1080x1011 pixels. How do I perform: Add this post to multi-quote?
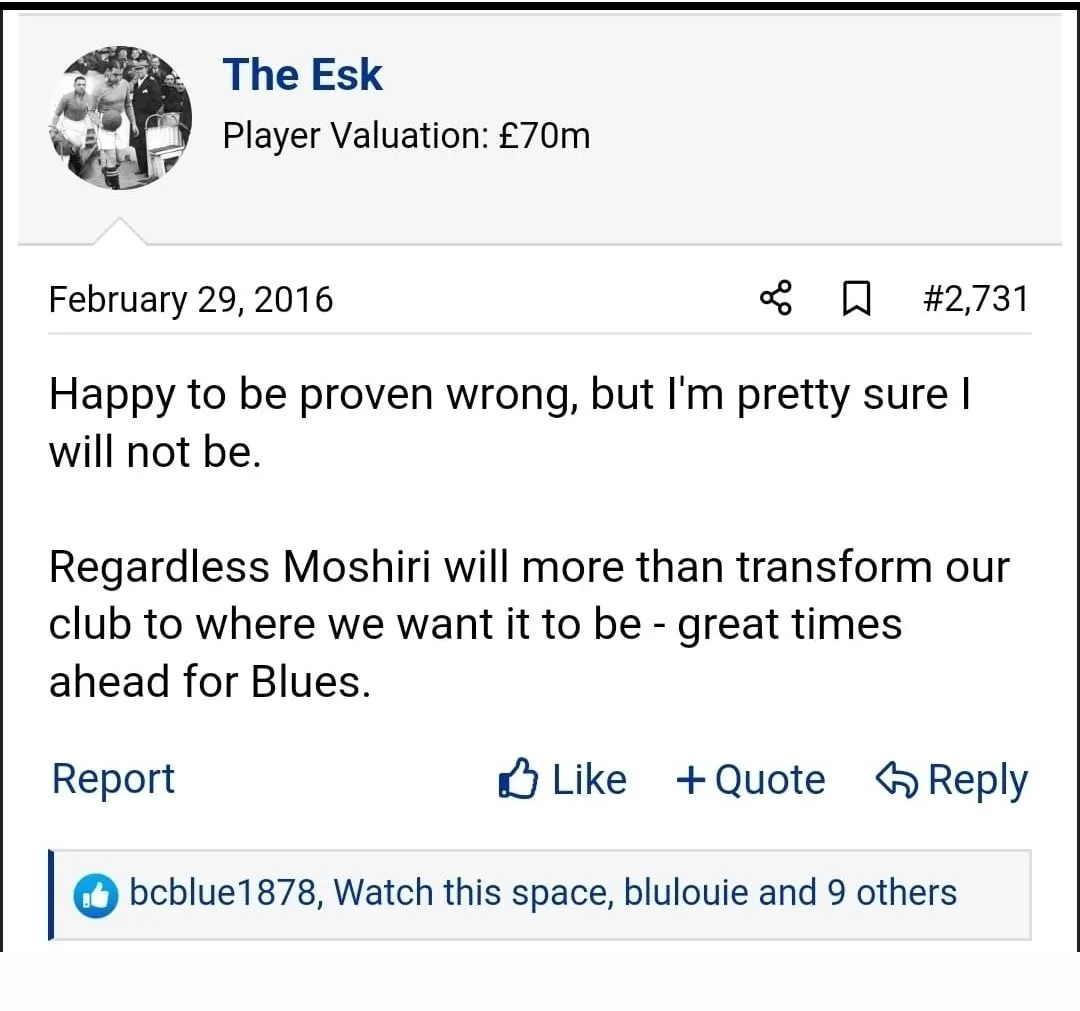coord(751,780)
